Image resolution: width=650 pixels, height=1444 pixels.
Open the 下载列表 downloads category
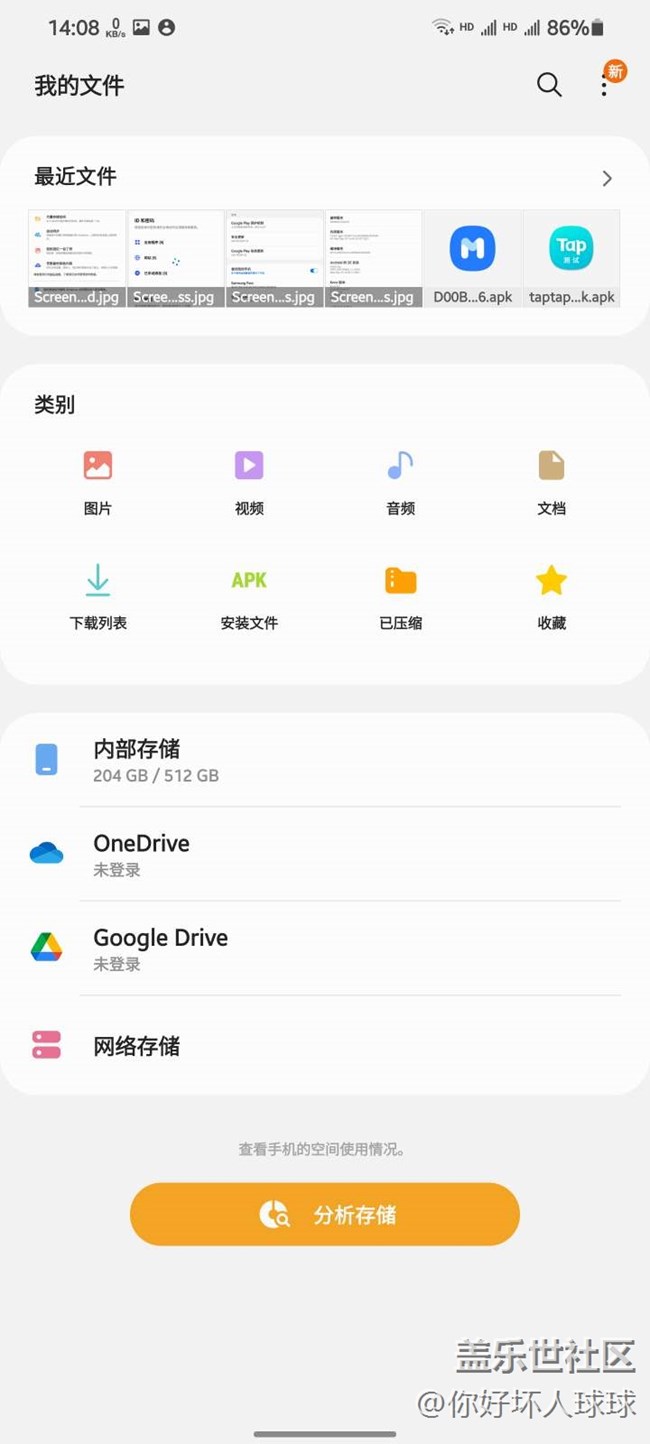click(x=98, y=596)
